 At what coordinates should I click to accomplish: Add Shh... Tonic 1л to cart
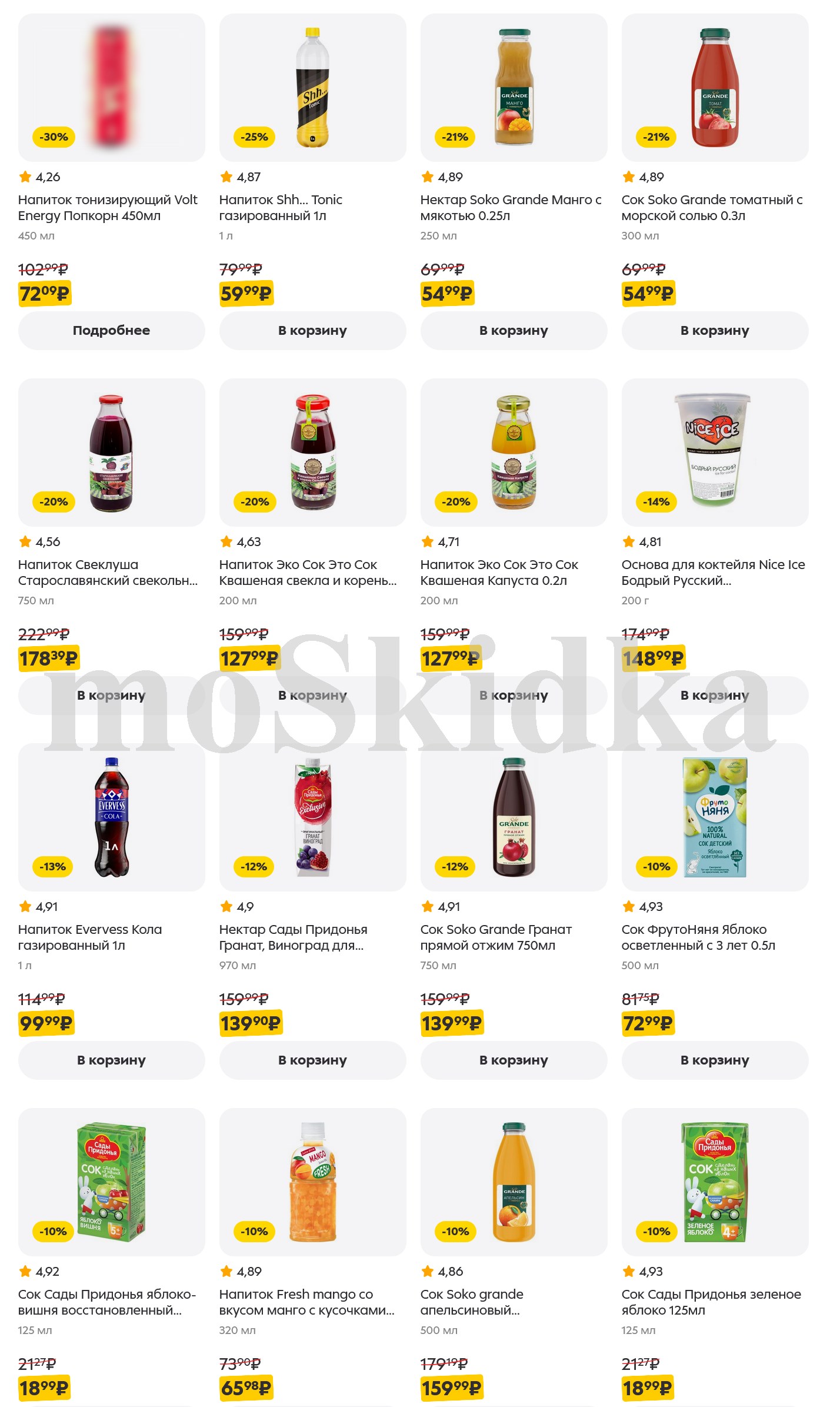[x=312, y=331]
